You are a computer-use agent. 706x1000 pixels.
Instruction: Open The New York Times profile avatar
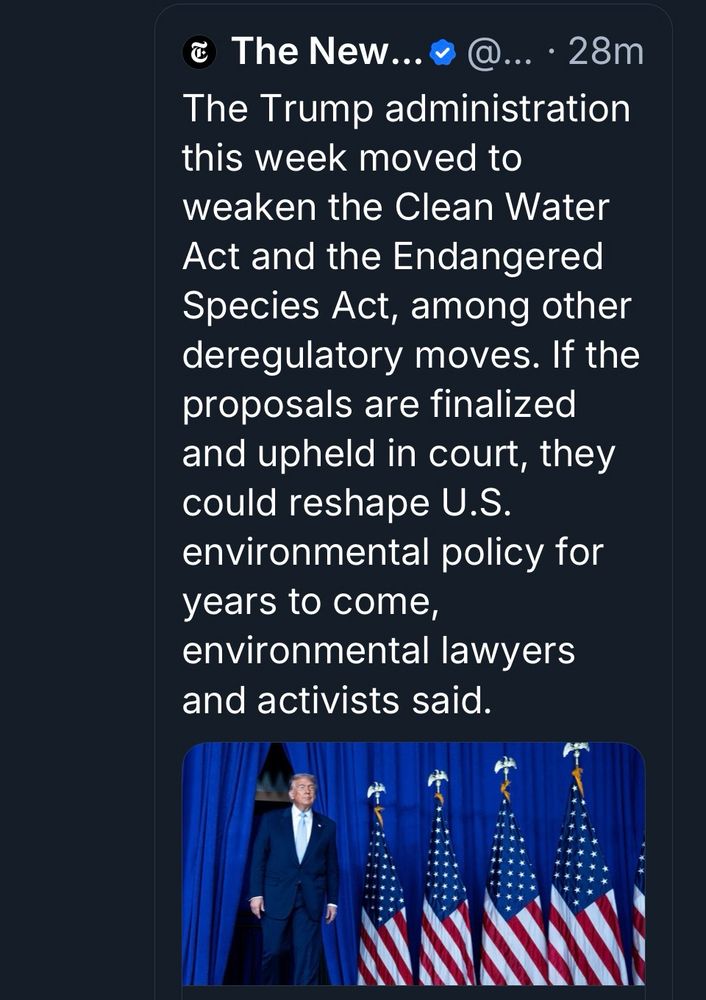(x=200, y=52)
